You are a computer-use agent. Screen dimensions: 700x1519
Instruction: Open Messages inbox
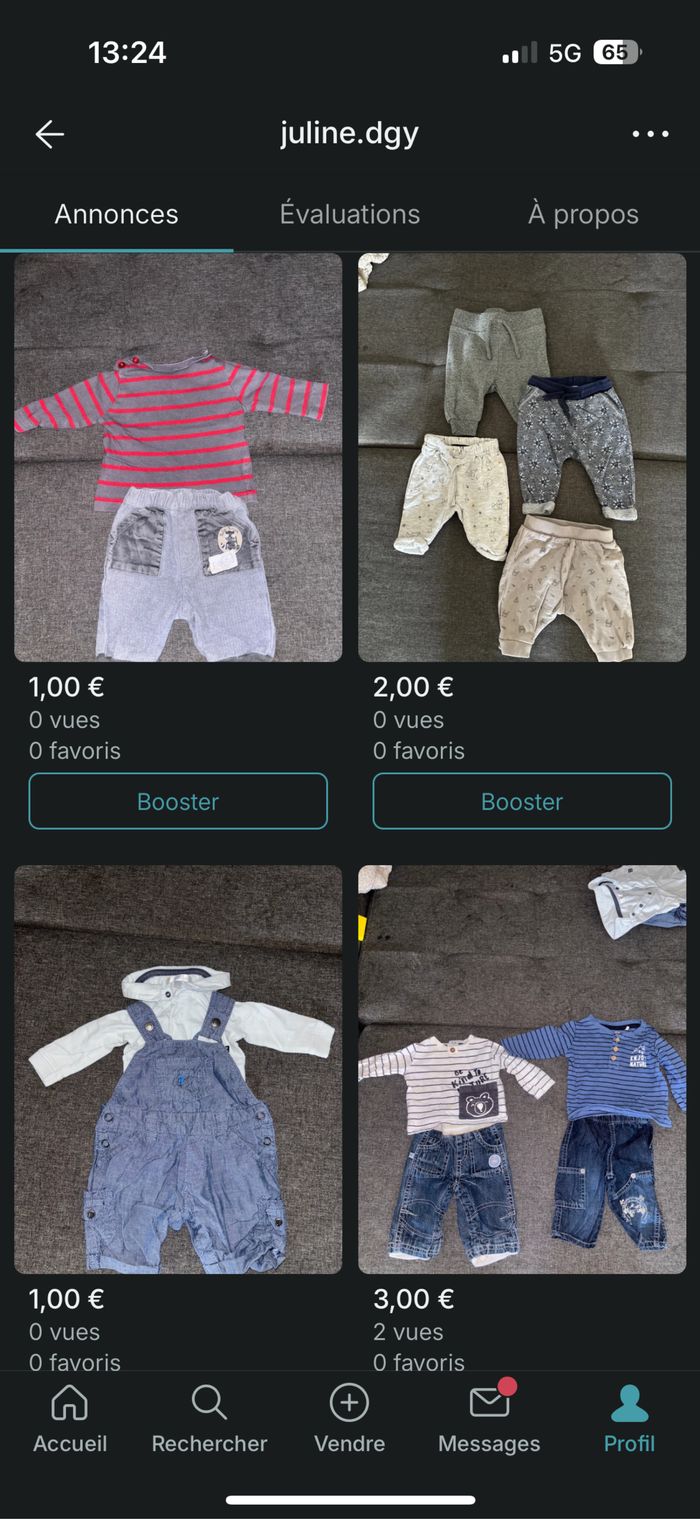tap(489, 1419)
